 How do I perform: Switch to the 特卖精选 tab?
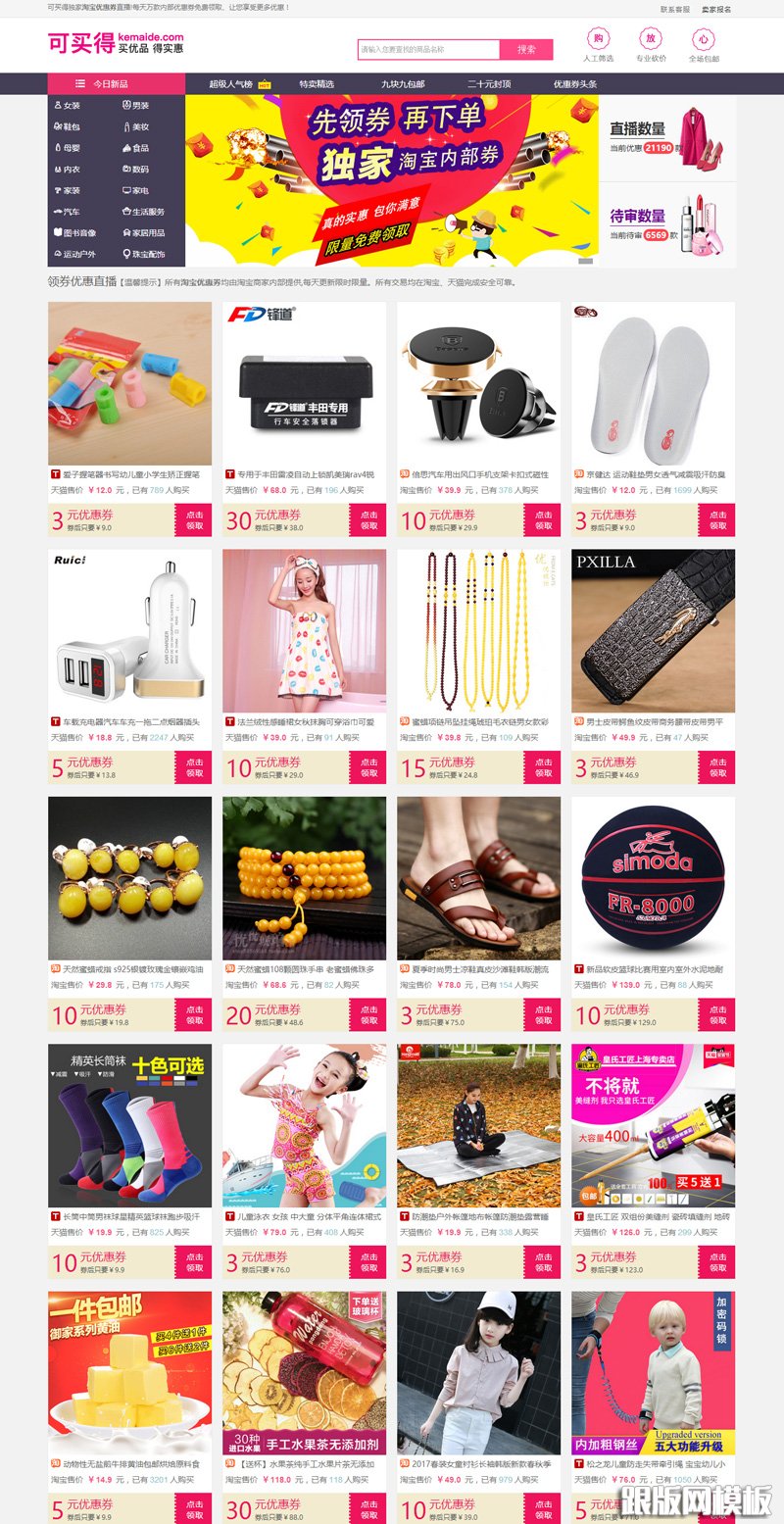point(317,84)
